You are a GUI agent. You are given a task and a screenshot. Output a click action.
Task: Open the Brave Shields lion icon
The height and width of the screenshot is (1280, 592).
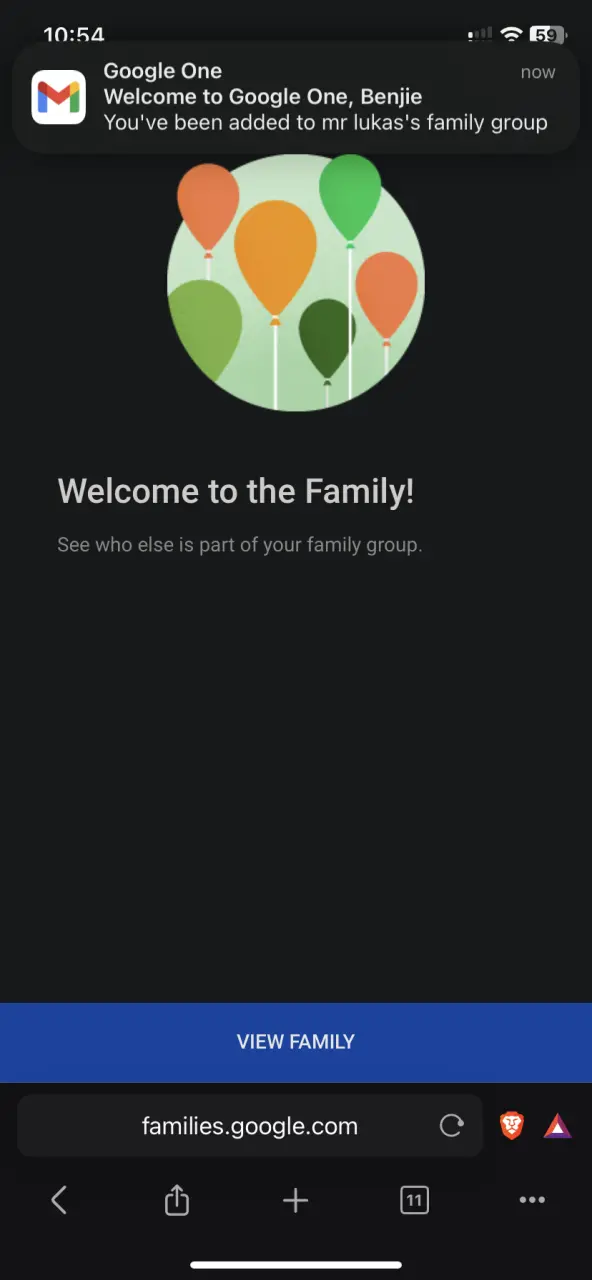512,1126
